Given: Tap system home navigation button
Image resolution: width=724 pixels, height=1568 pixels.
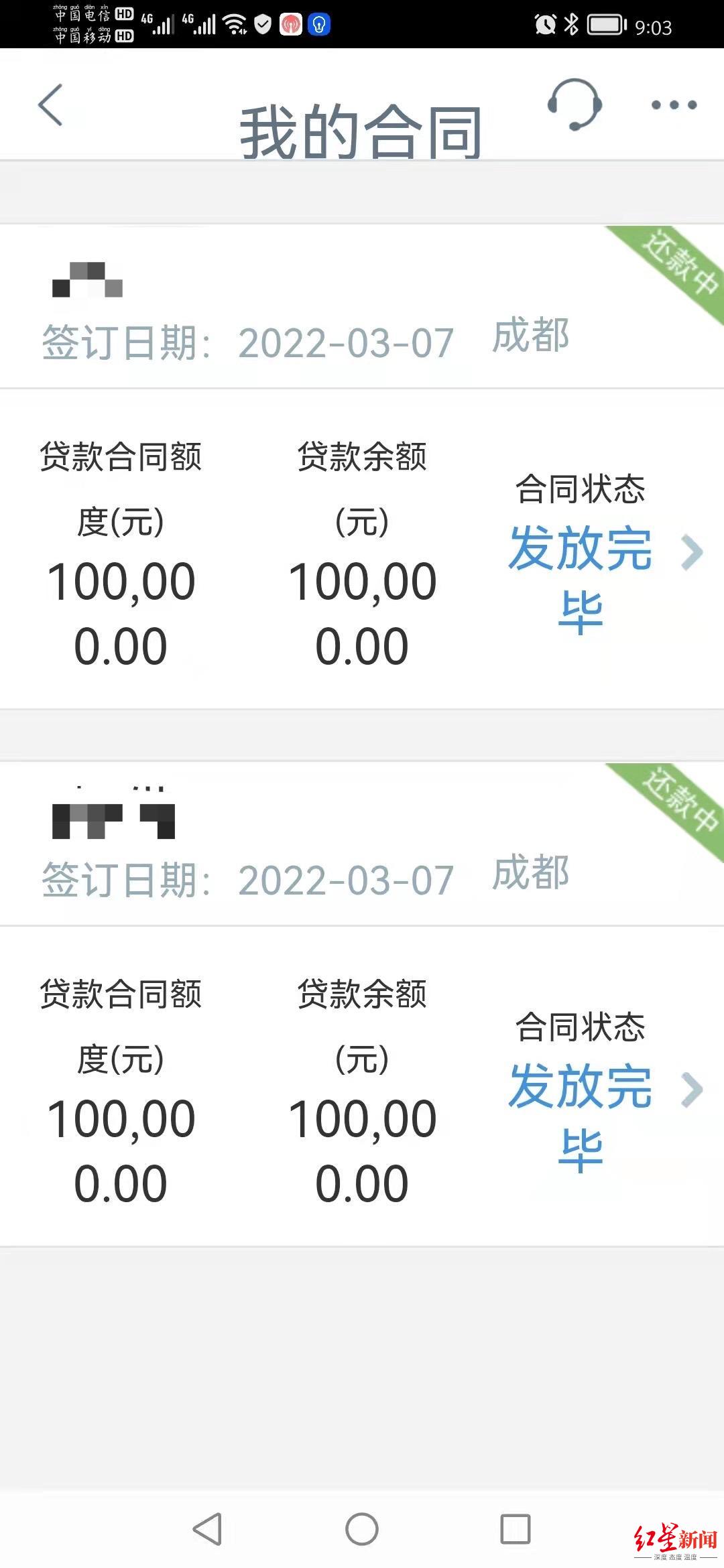Looking at the screenshot, I should (x=362, y=1528).
